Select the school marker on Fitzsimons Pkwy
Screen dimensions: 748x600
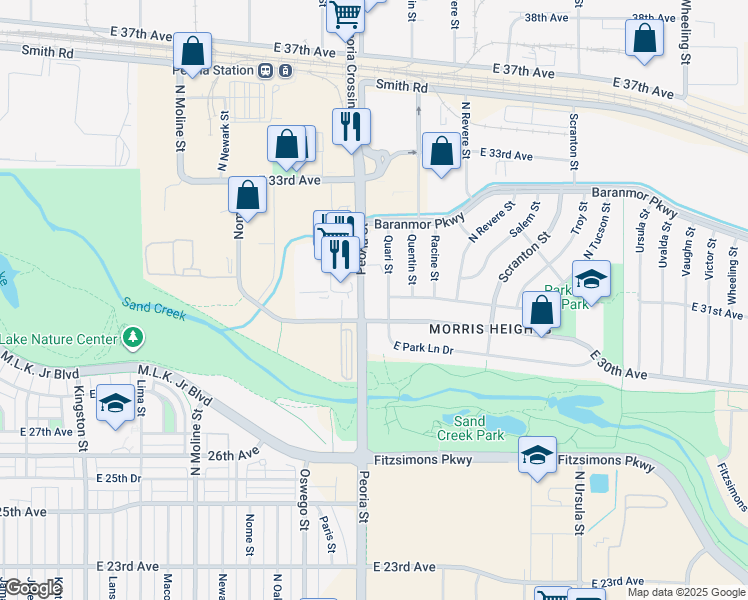[x=538, y=455]
